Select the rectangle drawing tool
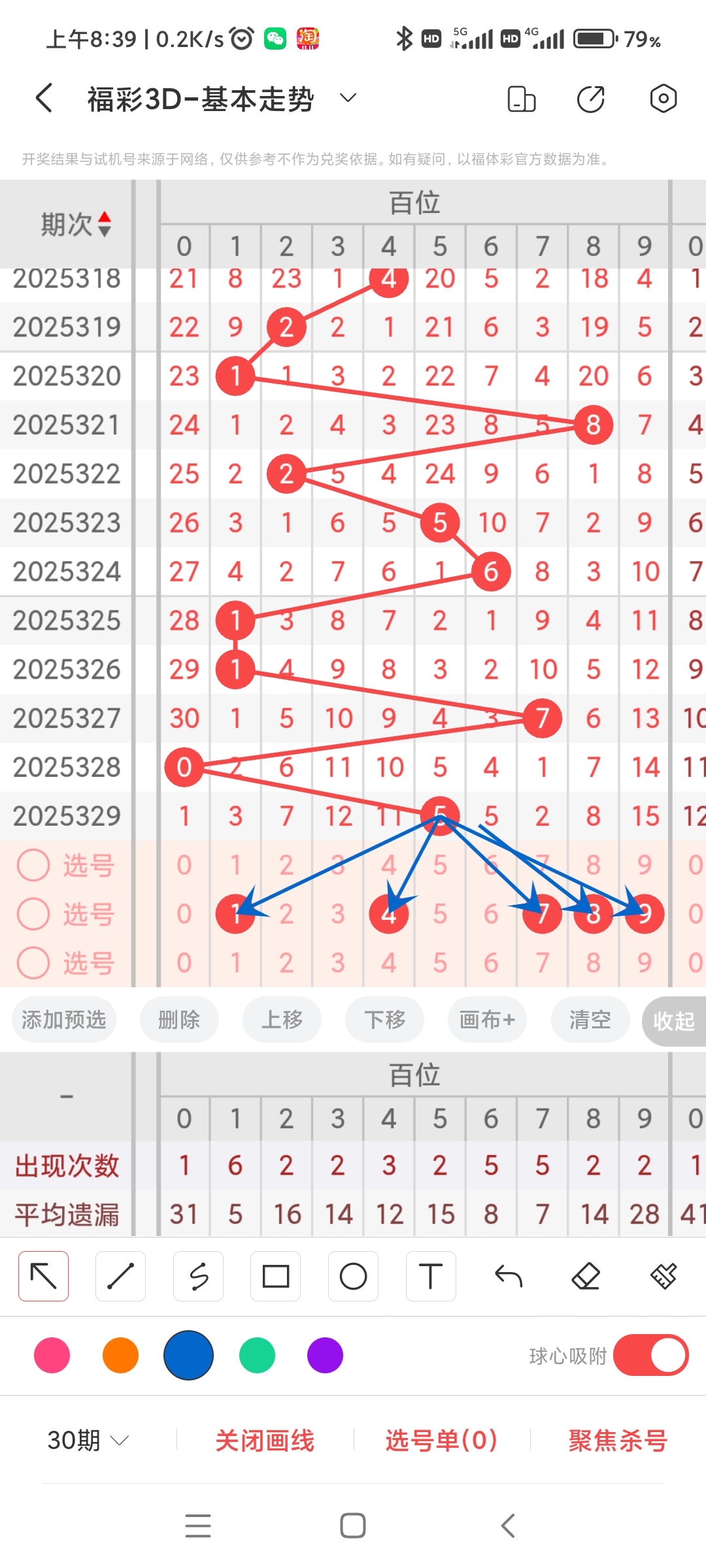Image resolution: width=706 pixels, height=1568 pixels. (x=276, y=1275)
